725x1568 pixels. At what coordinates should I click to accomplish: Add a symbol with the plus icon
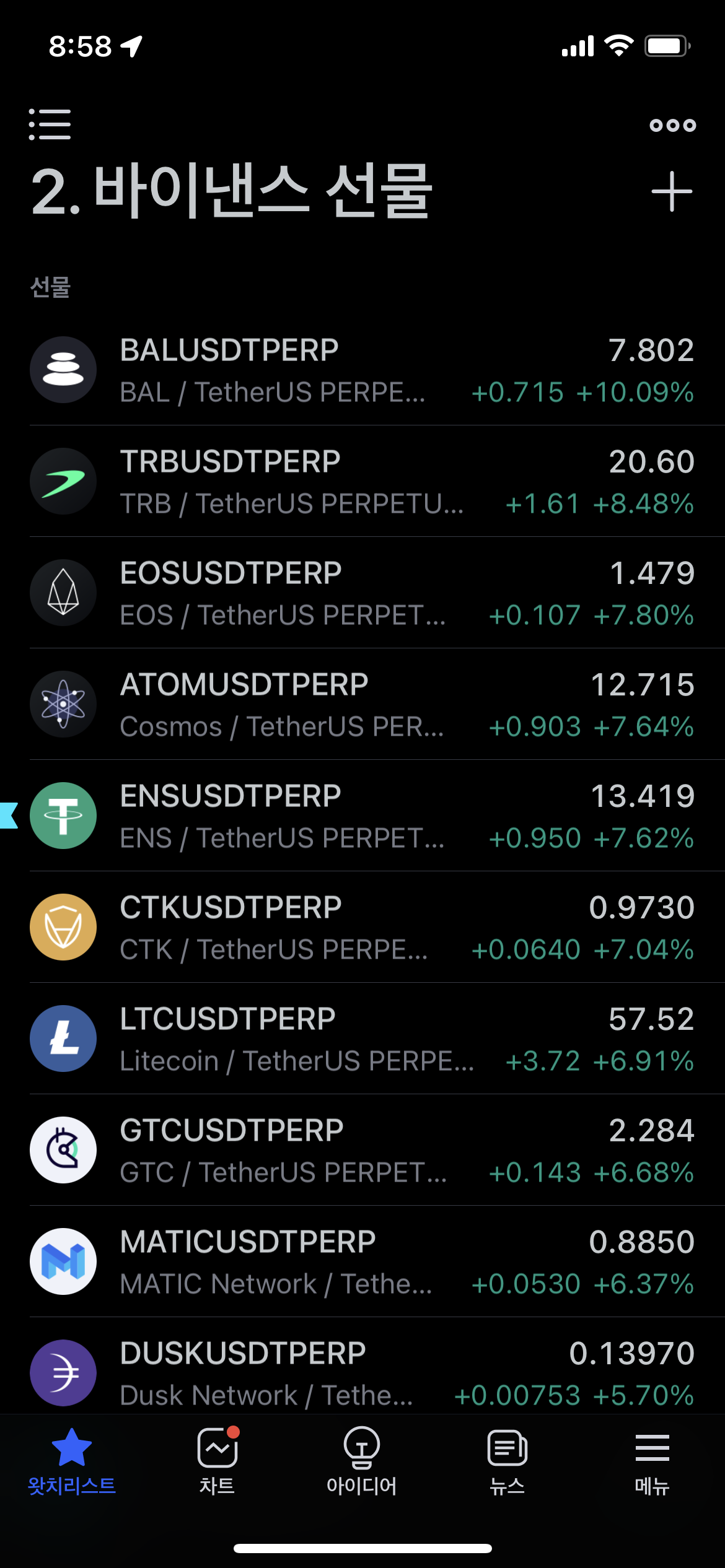[672, 191]
